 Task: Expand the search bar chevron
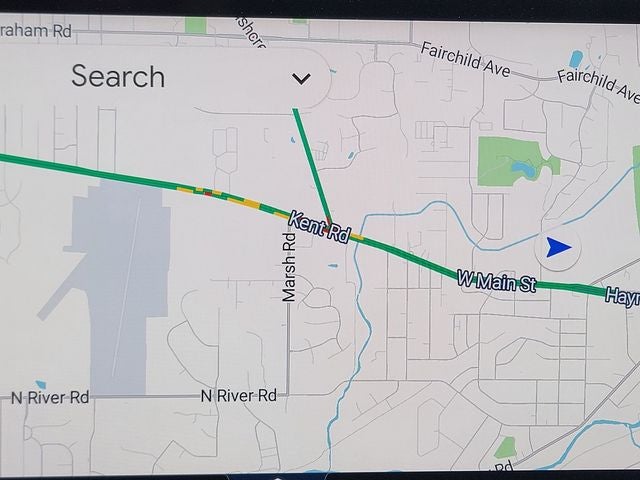[301, 79]
